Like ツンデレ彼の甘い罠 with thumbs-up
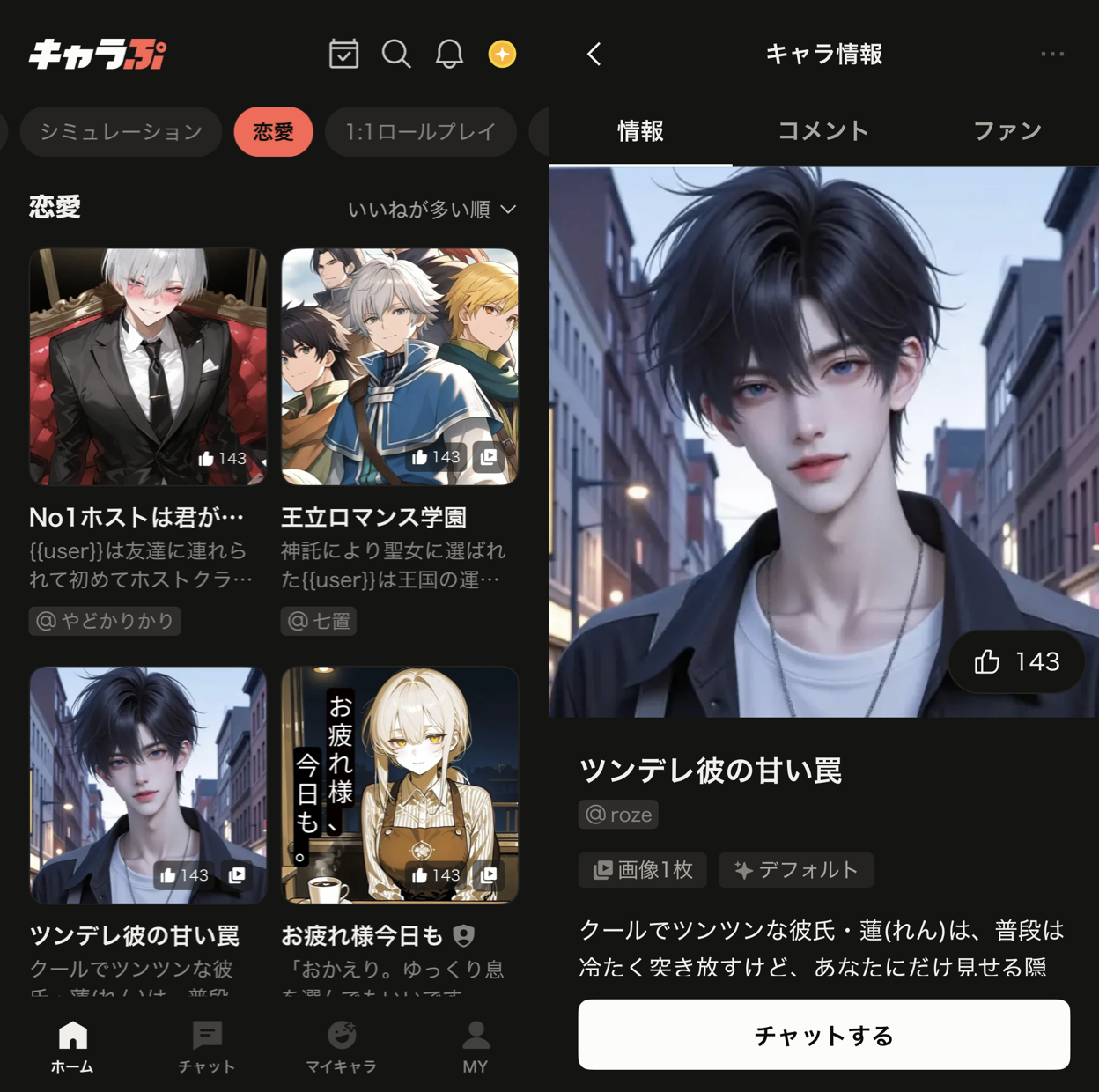Viewport: 1099px width, 1092px height. (1016, 661)
